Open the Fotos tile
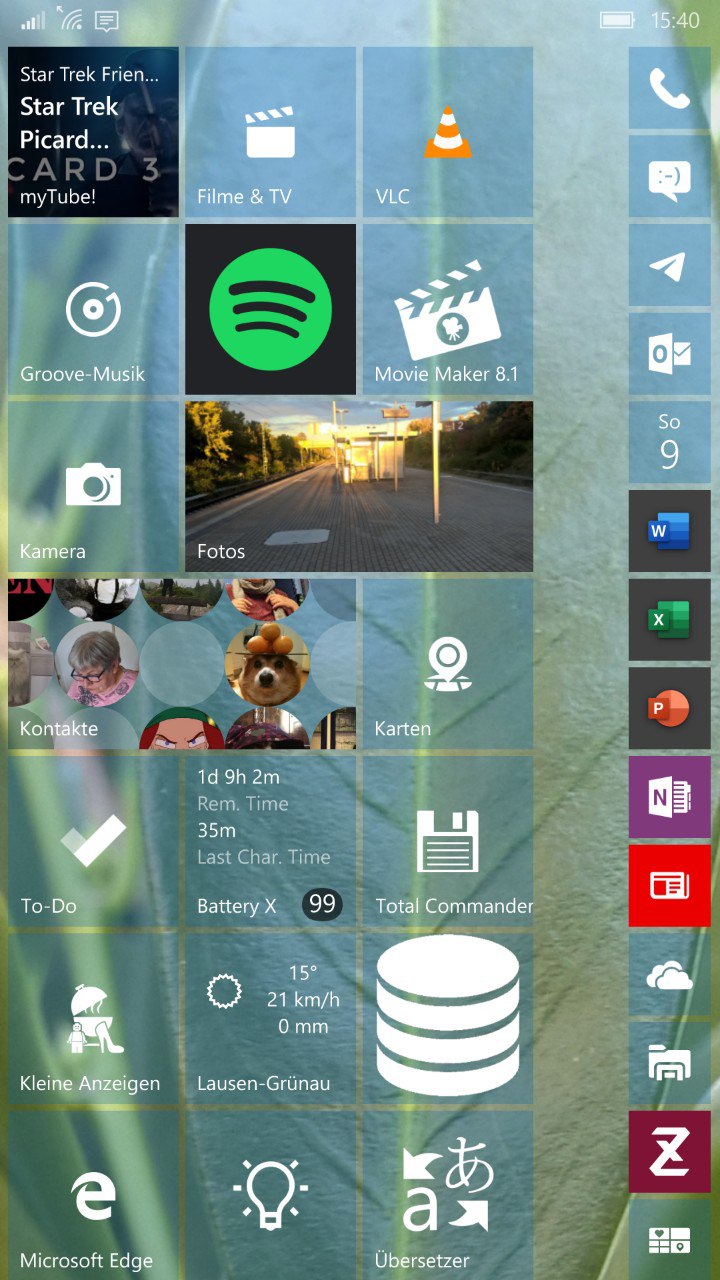720x1280 pixels. [x=358, y=486]
